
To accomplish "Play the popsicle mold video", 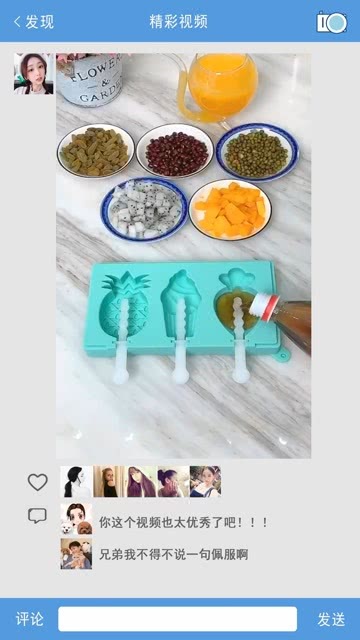I will pos(183,256).
